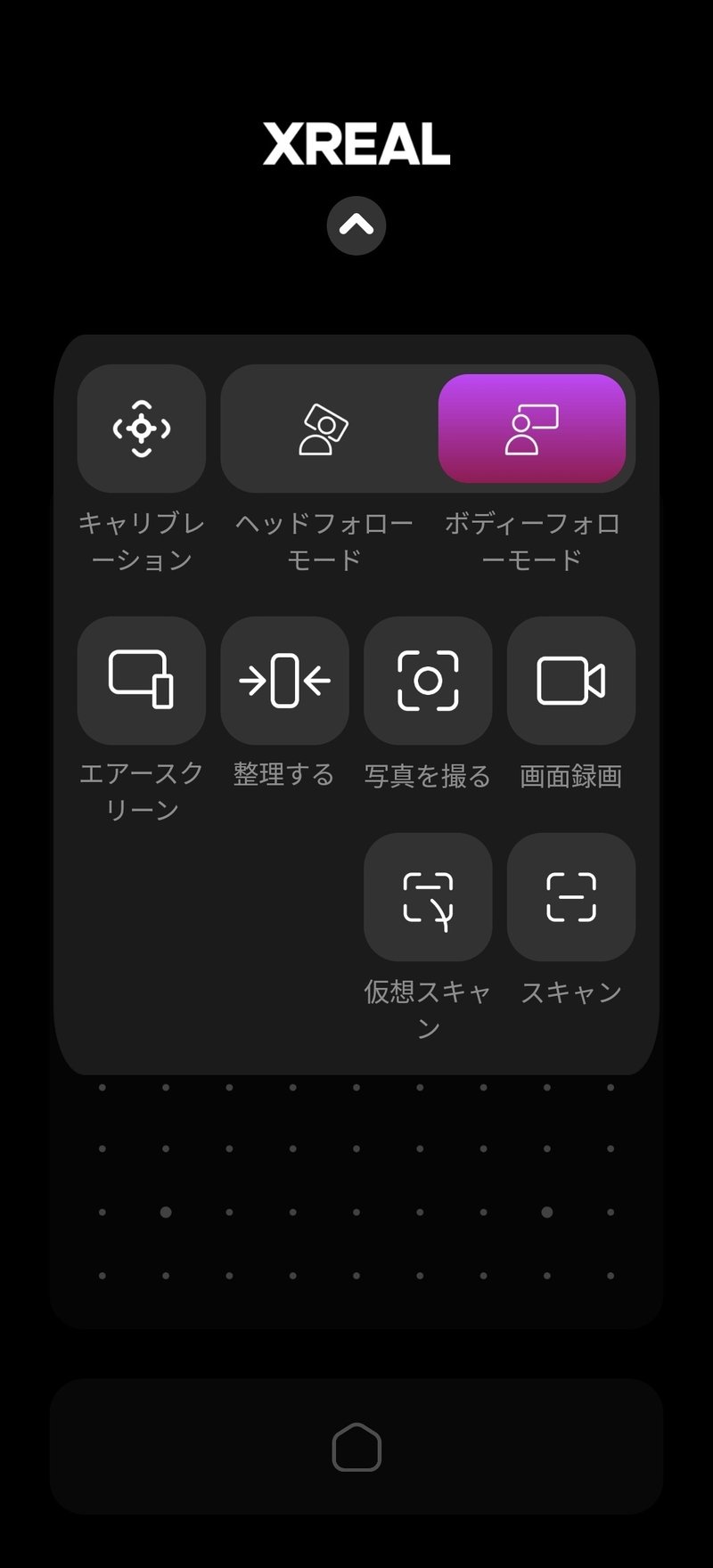The width and height of the screenshot is (713, 1568).
Task: Switch to ヘッドフォローモード
Action: pyautogui.click(x=324, y=429)
